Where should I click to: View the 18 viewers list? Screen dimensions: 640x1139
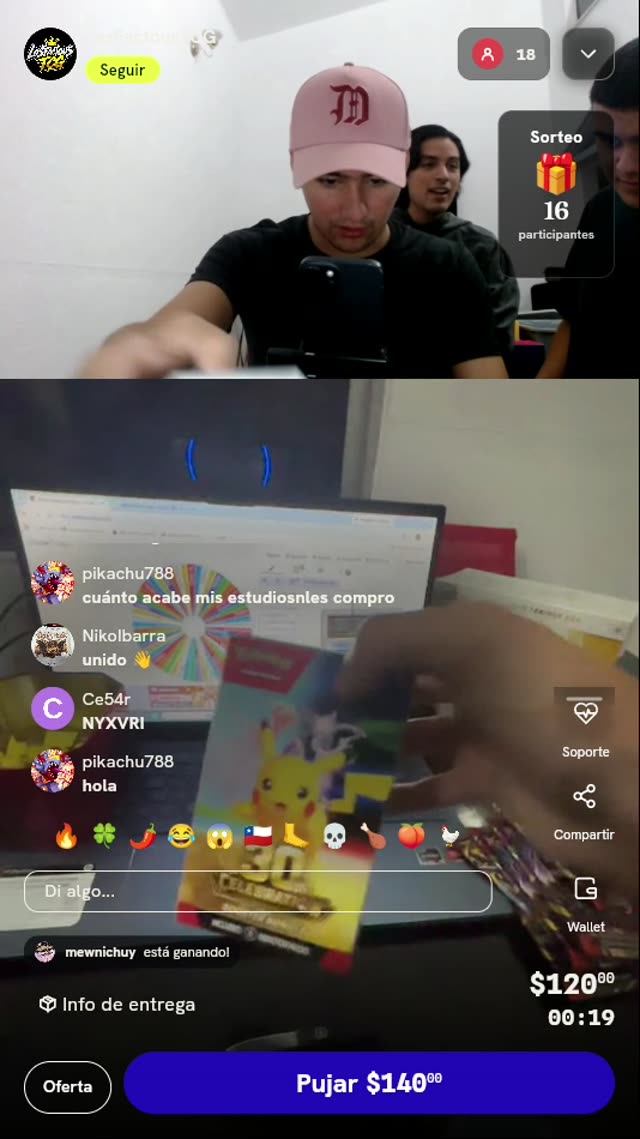(x=503, y=54)
